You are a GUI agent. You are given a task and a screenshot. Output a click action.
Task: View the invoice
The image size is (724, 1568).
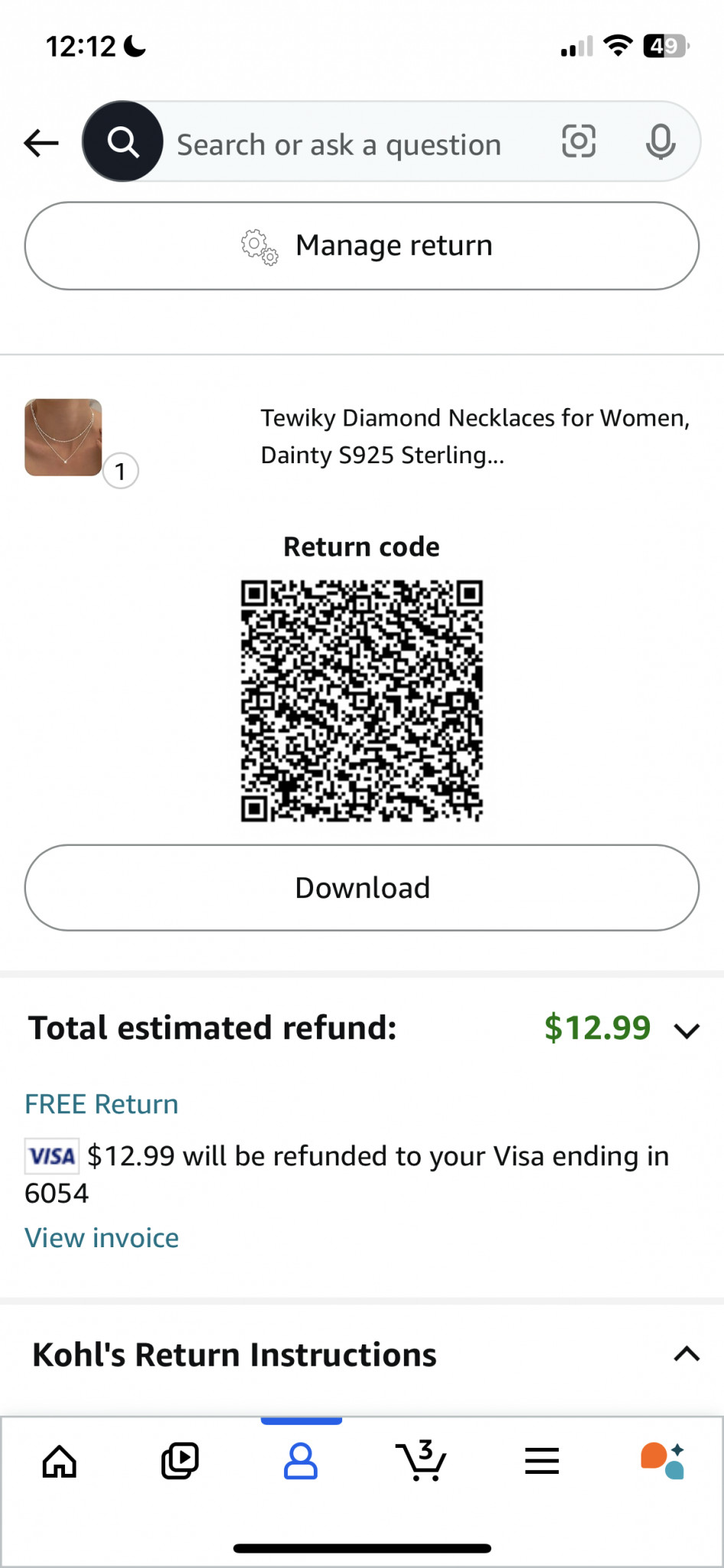click(x=102, y=1238)
